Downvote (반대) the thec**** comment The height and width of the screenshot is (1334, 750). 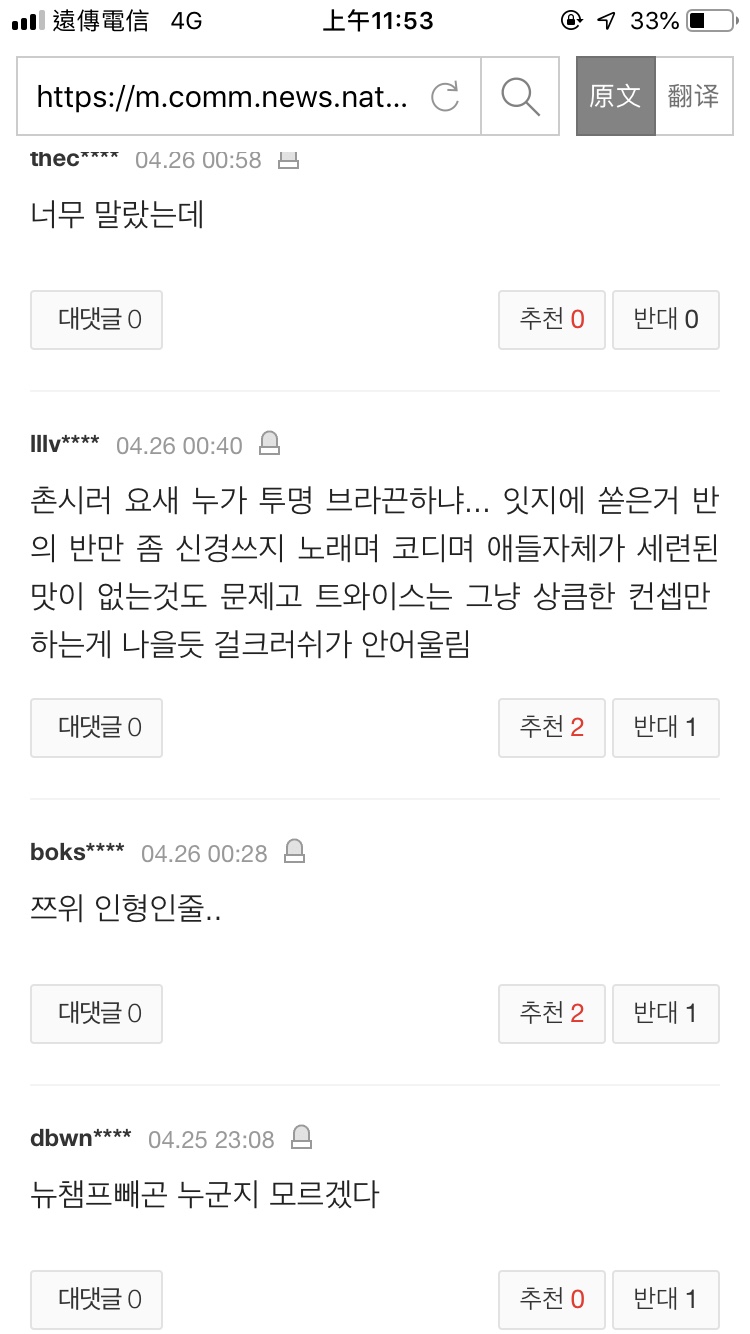[666, 320]
